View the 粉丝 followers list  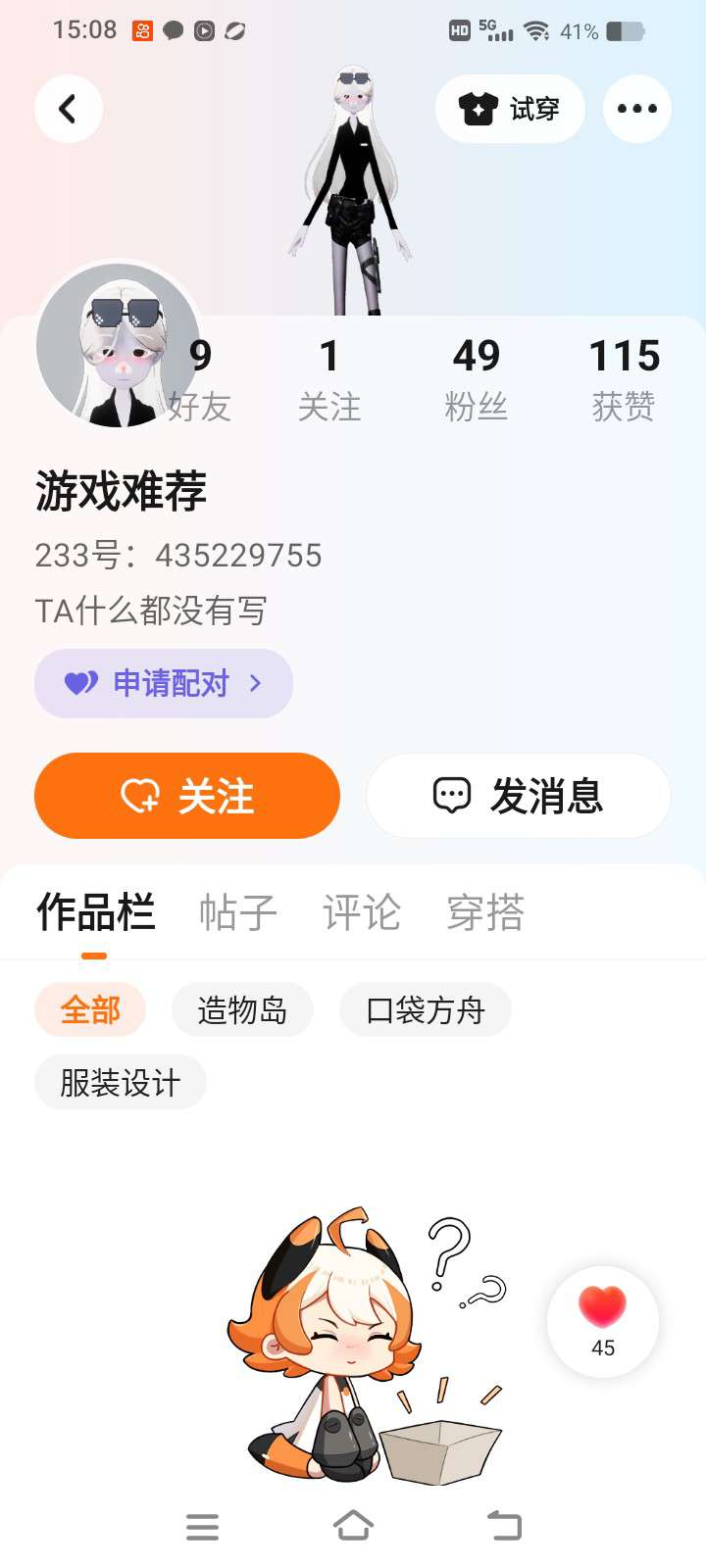click(x=477, y=379)
